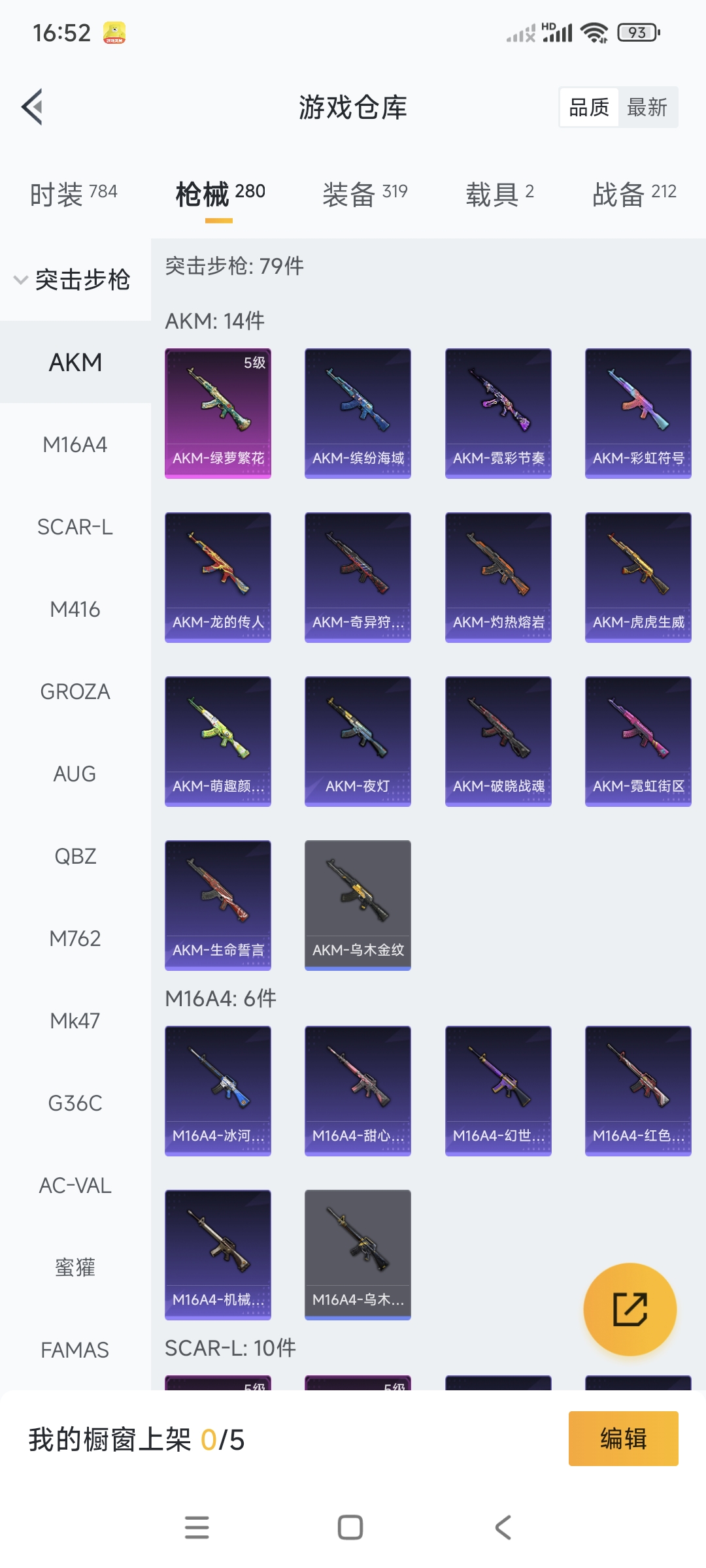Tap the orange share floating button

click(x=630, y=1309)
